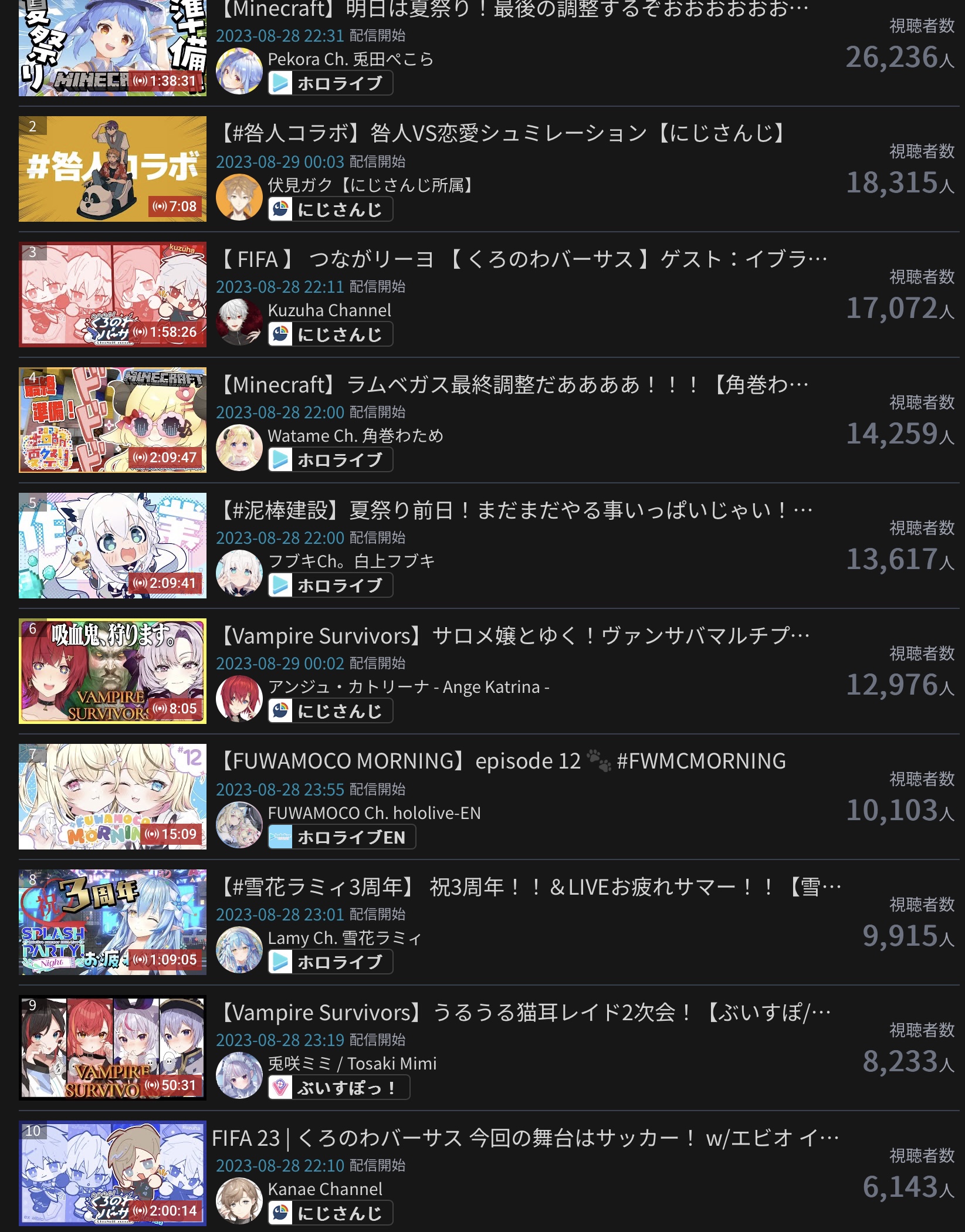Visit the Kuzuha Channel page
The image size is (965, 1232).
tap(329, 310)
